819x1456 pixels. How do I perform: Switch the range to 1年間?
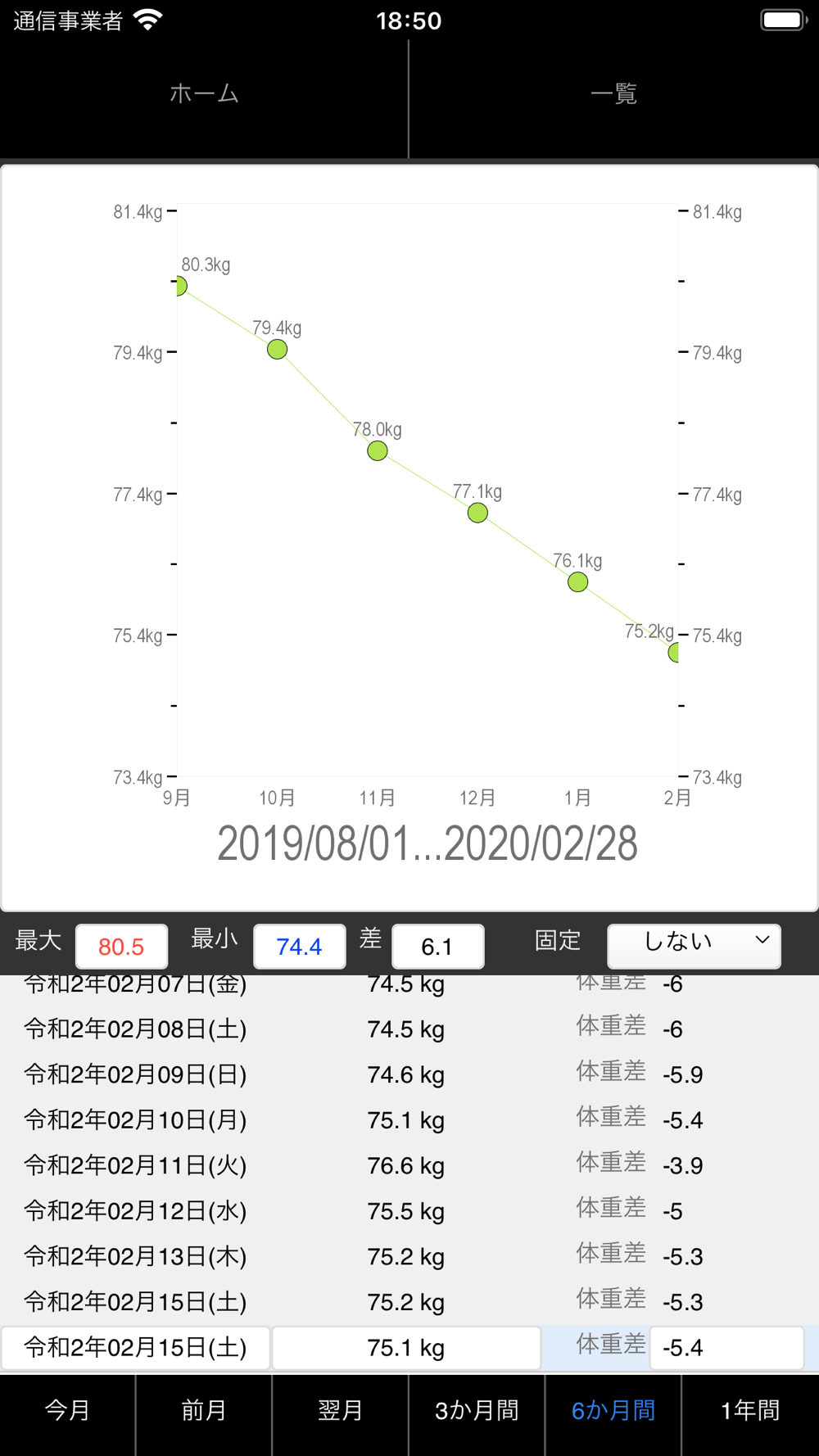750,1410
